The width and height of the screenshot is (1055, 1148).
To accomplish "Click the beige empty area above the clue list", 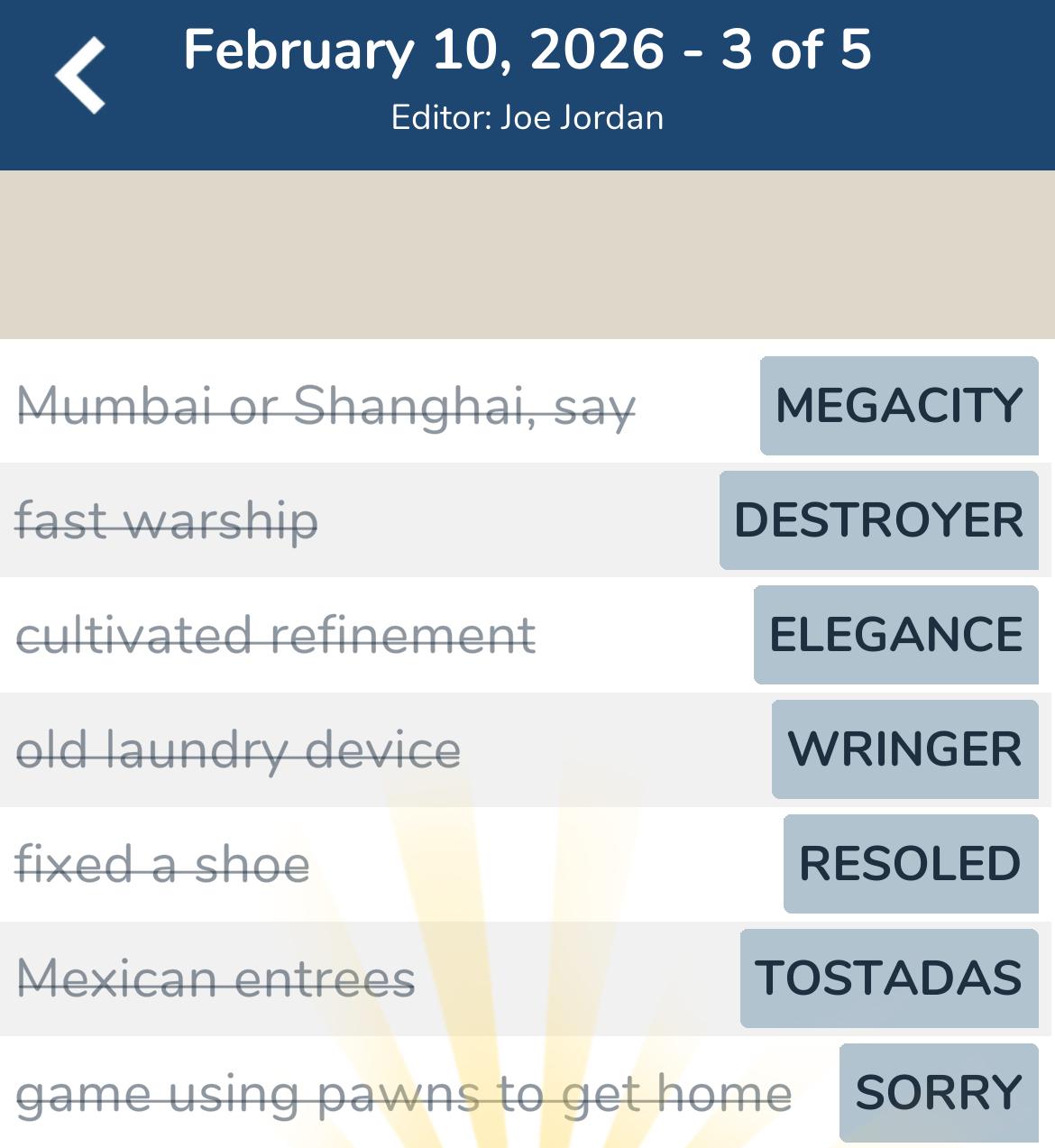I will (x=527, y=253).
